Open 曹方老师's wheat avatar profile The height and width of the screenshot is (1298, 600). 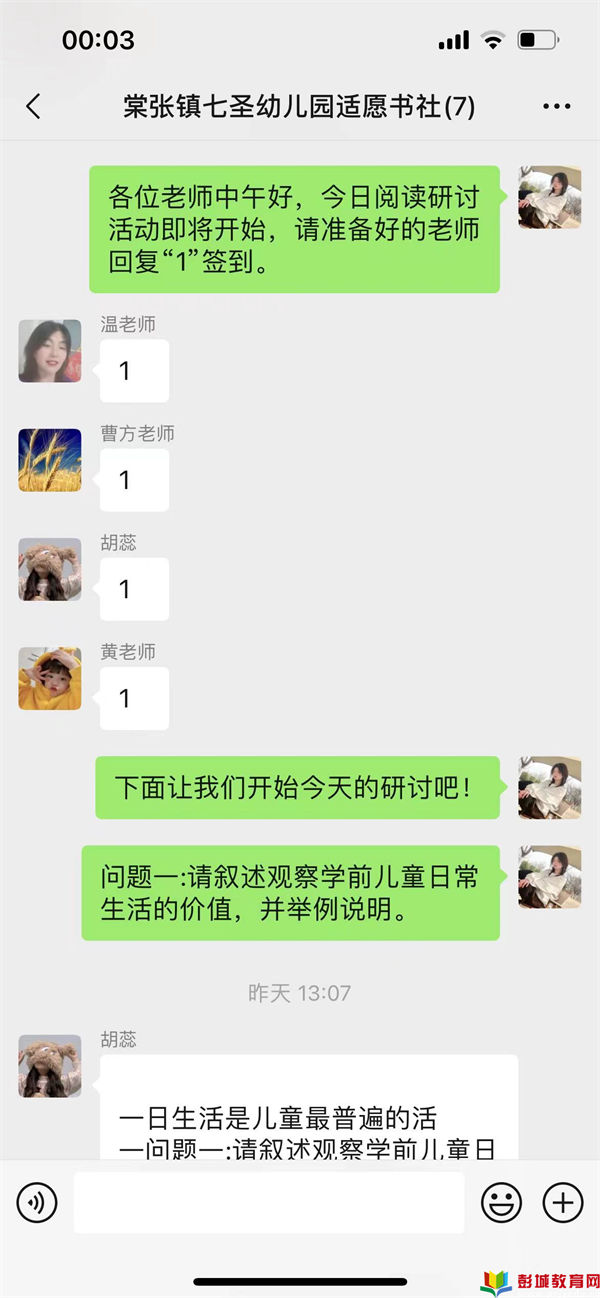[x=49, y=460]
